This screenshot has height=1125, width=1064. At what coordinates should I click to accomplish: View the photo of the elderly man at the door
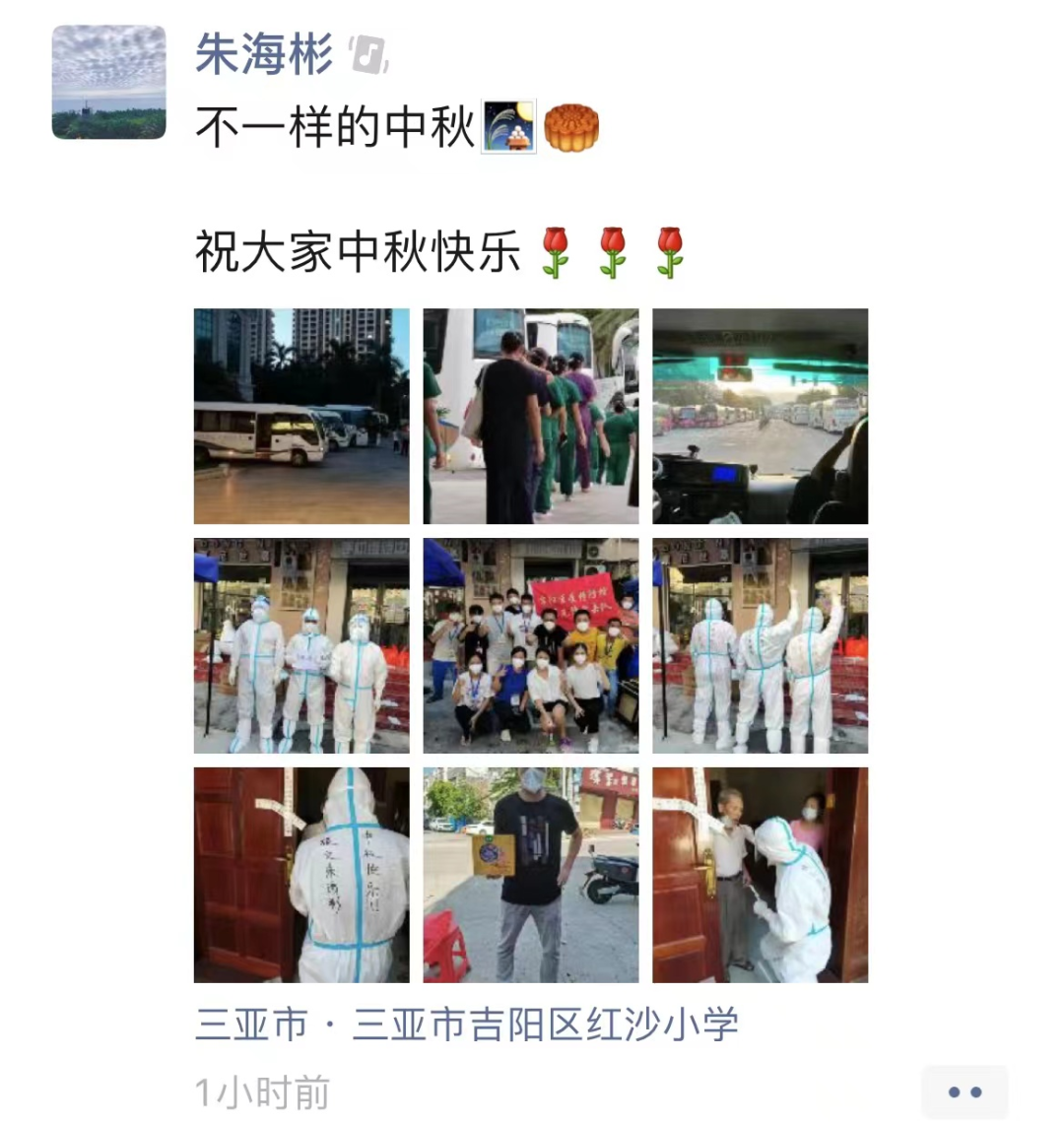click(x=760, y=875)
